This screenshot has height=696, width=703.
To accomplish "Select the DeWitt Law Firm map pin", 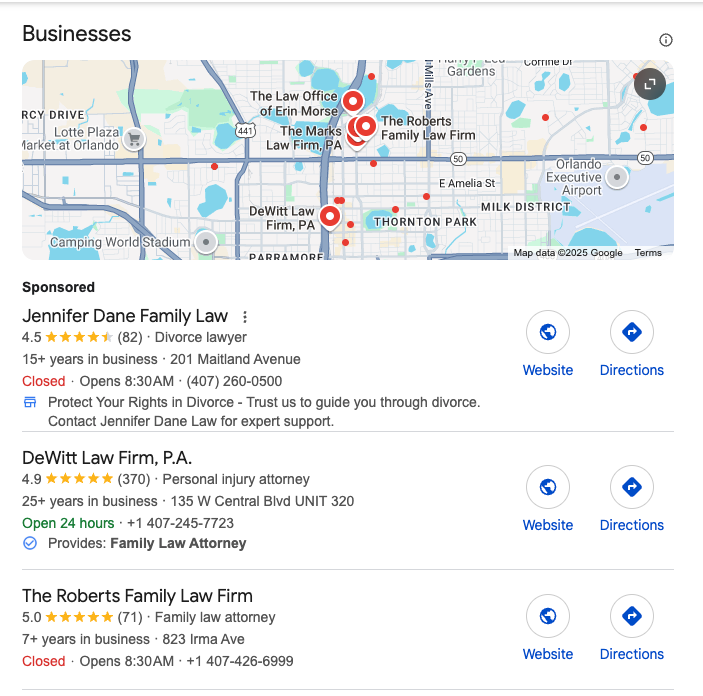I will pos(330,214).
